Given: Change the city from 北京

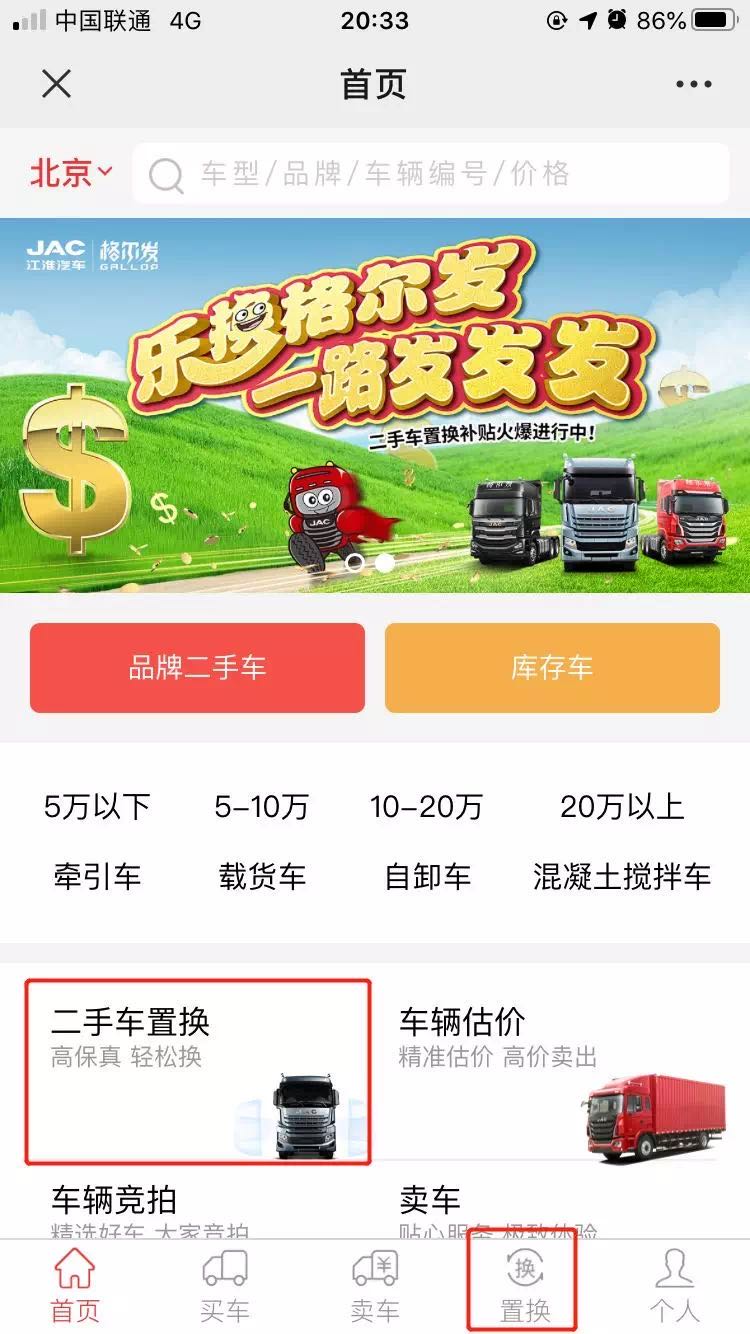Looking at the screenshot, I should [71, 174].
